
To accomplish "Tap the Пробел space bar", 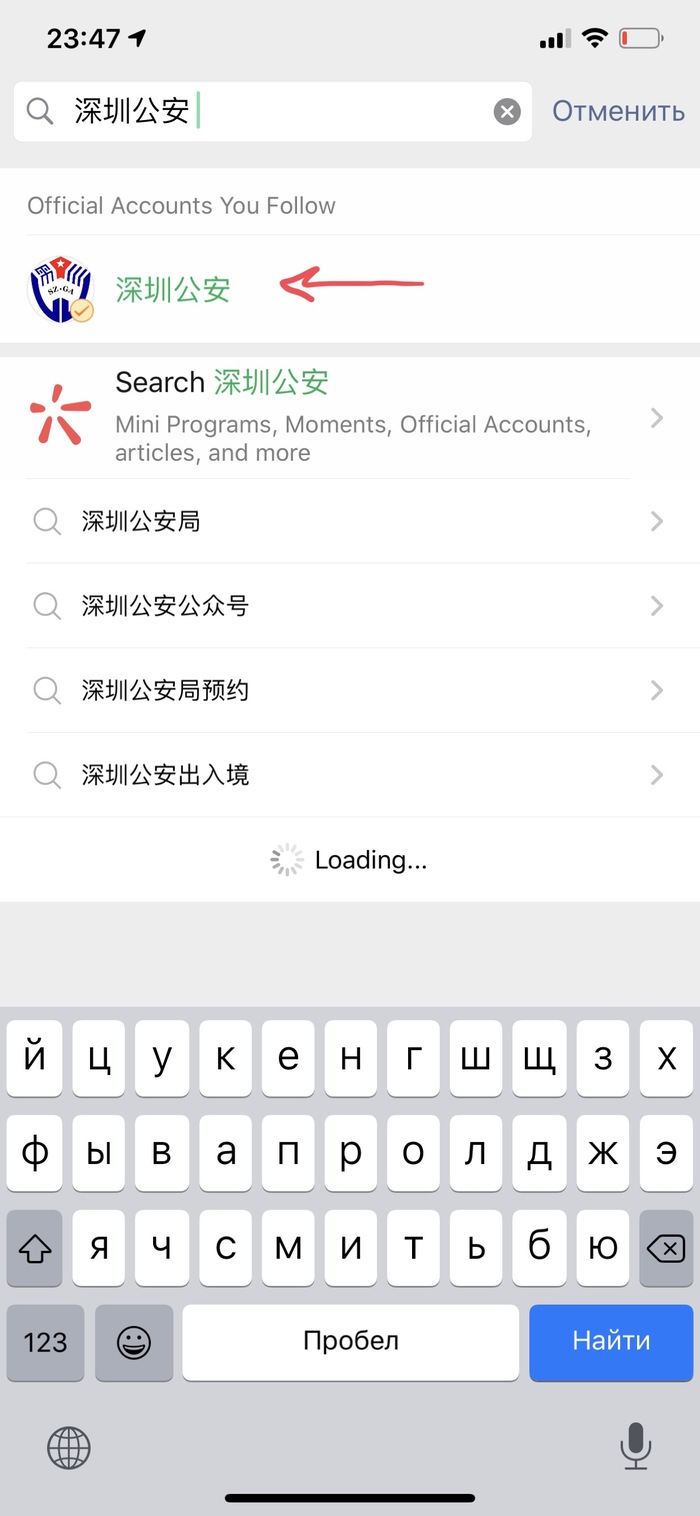I will pyautogui.click(x=350, y=1342).
